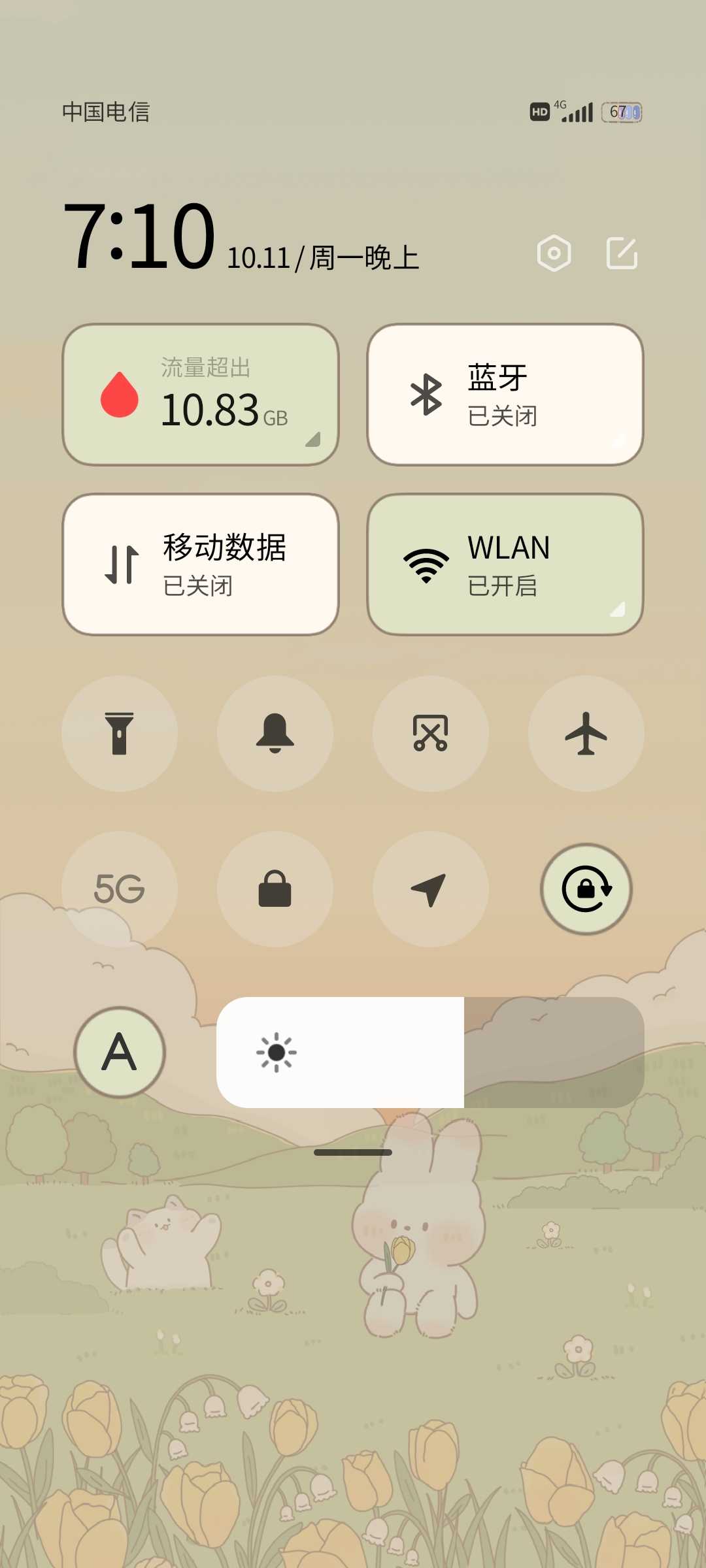Toggle location services arrow

tap(431, 889)
